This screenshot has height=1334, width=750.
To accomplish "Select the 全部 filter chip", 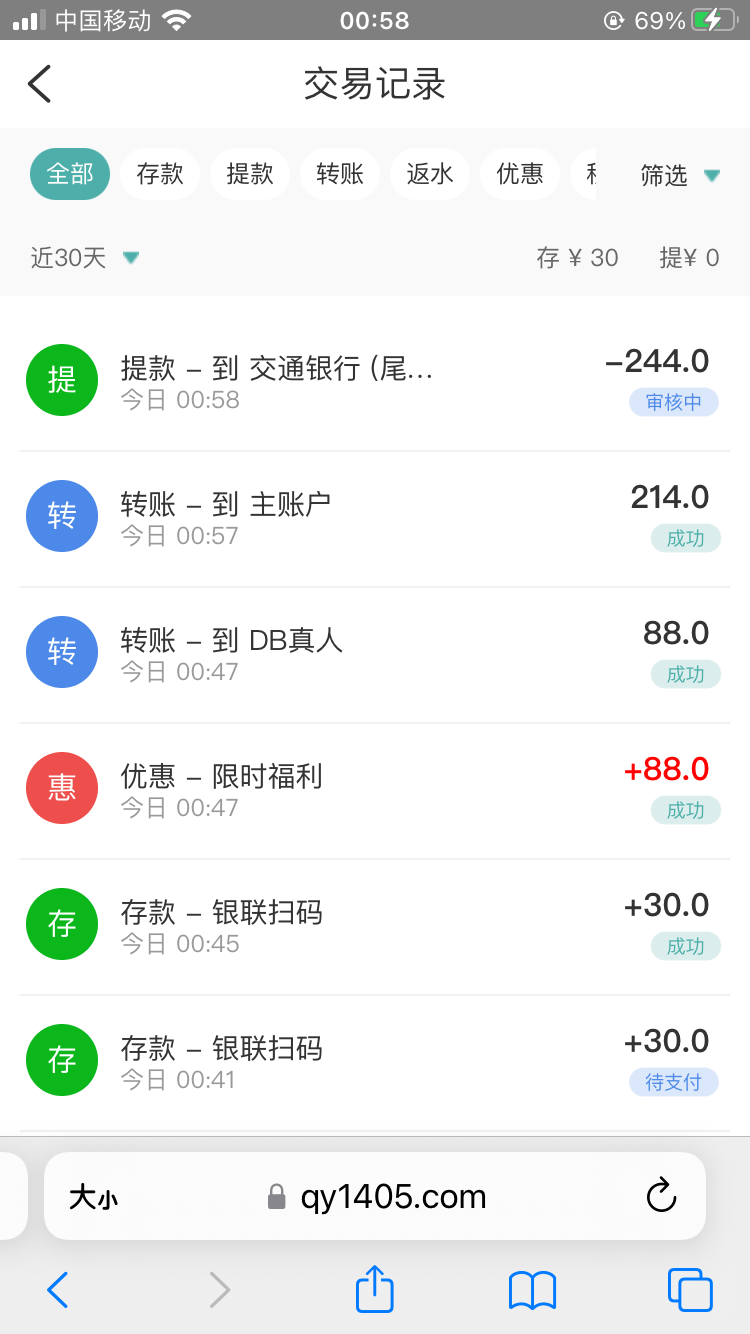I will pyautogui.click(x=70, y=174).
